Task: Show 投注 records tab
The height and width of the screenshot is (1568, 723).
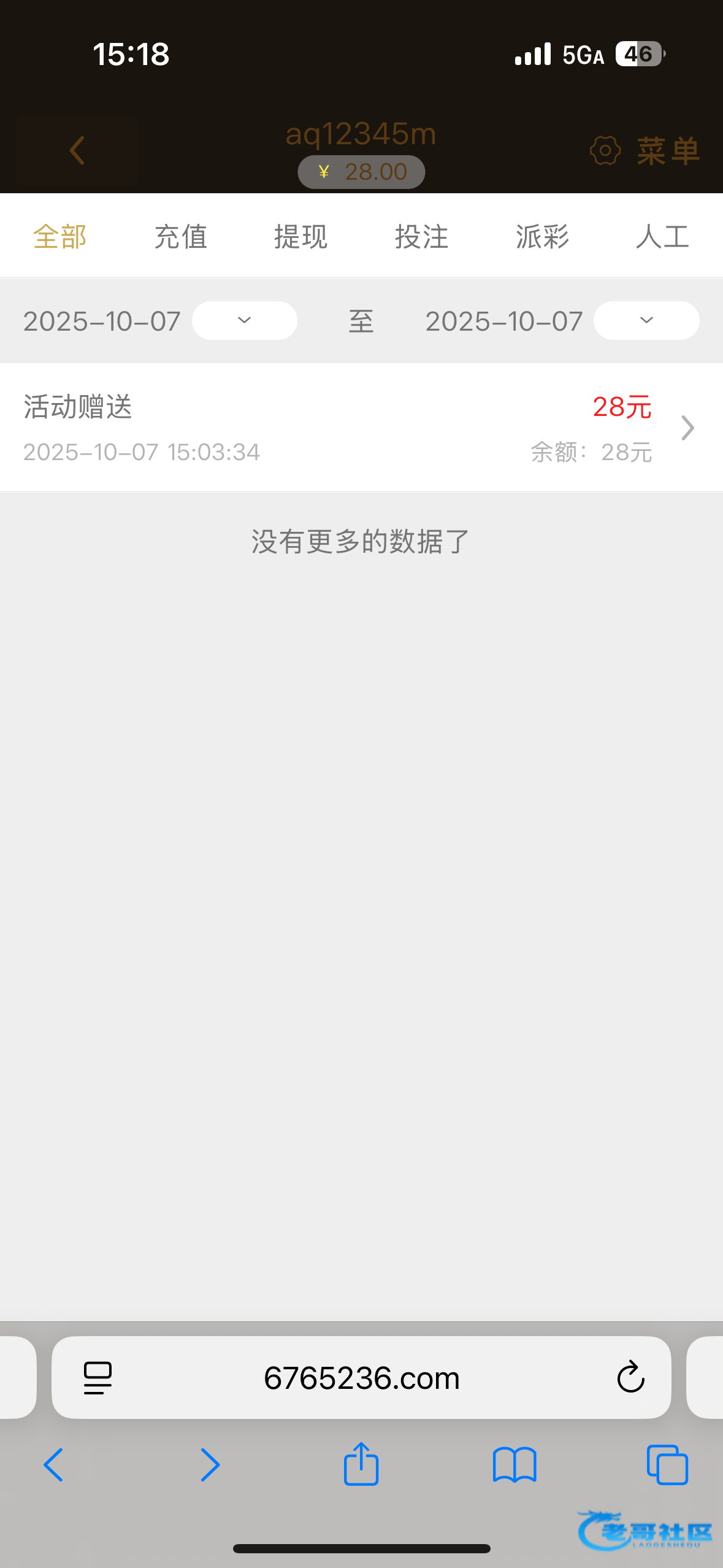Action: pos(421,237)
